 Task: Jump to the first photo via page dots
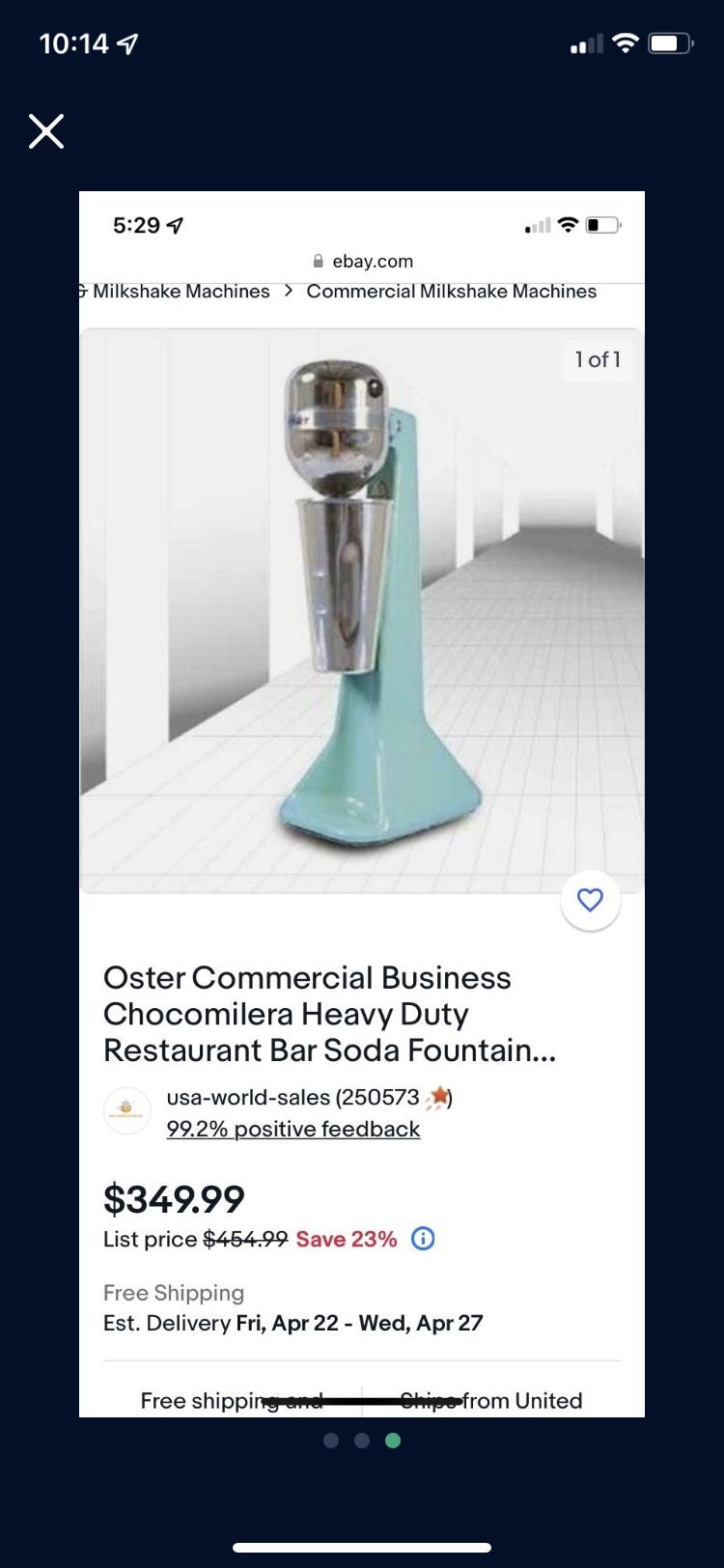331,1441
